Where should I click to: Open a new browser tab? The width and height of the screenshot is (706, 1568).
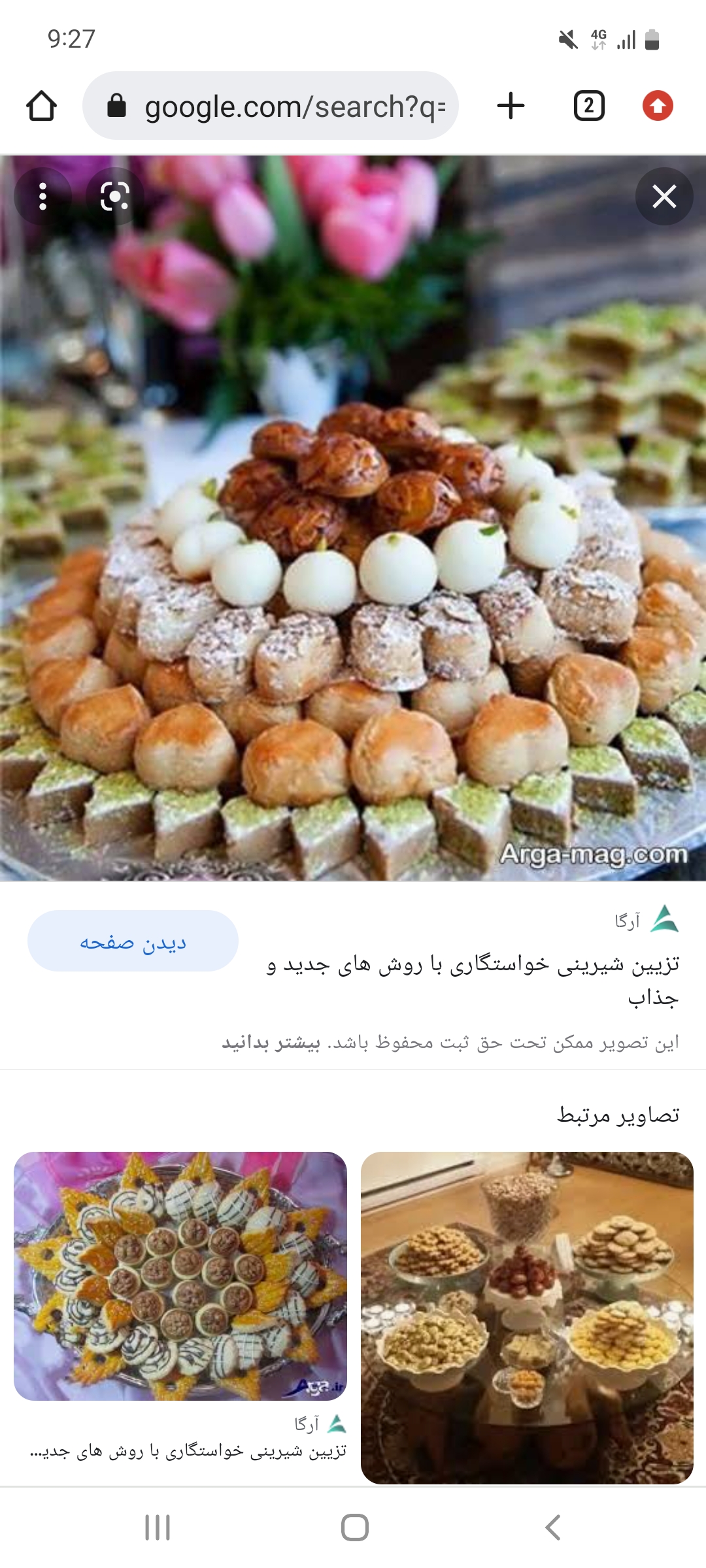[x=511, y=106]
